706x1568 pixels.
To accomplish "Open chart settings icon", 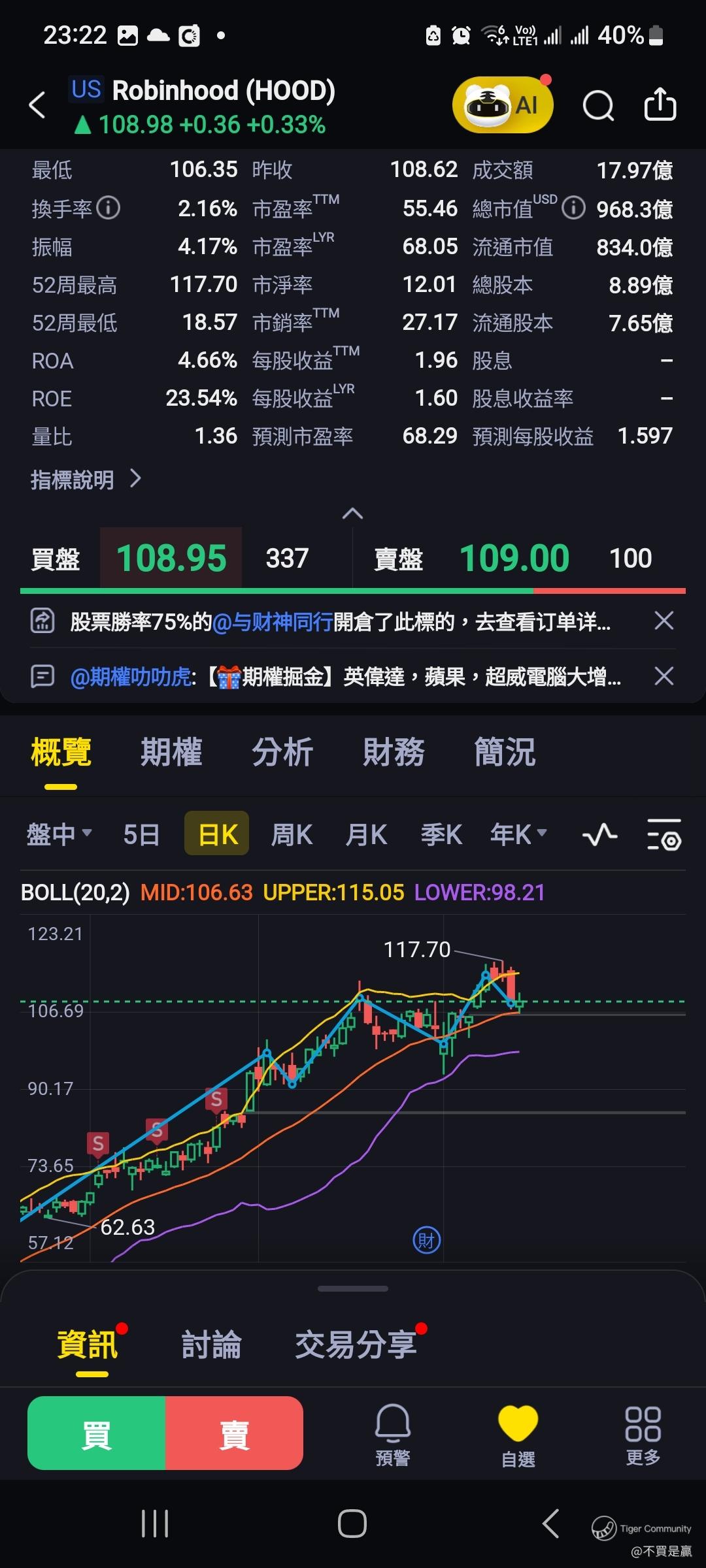I will click(664, 834).
